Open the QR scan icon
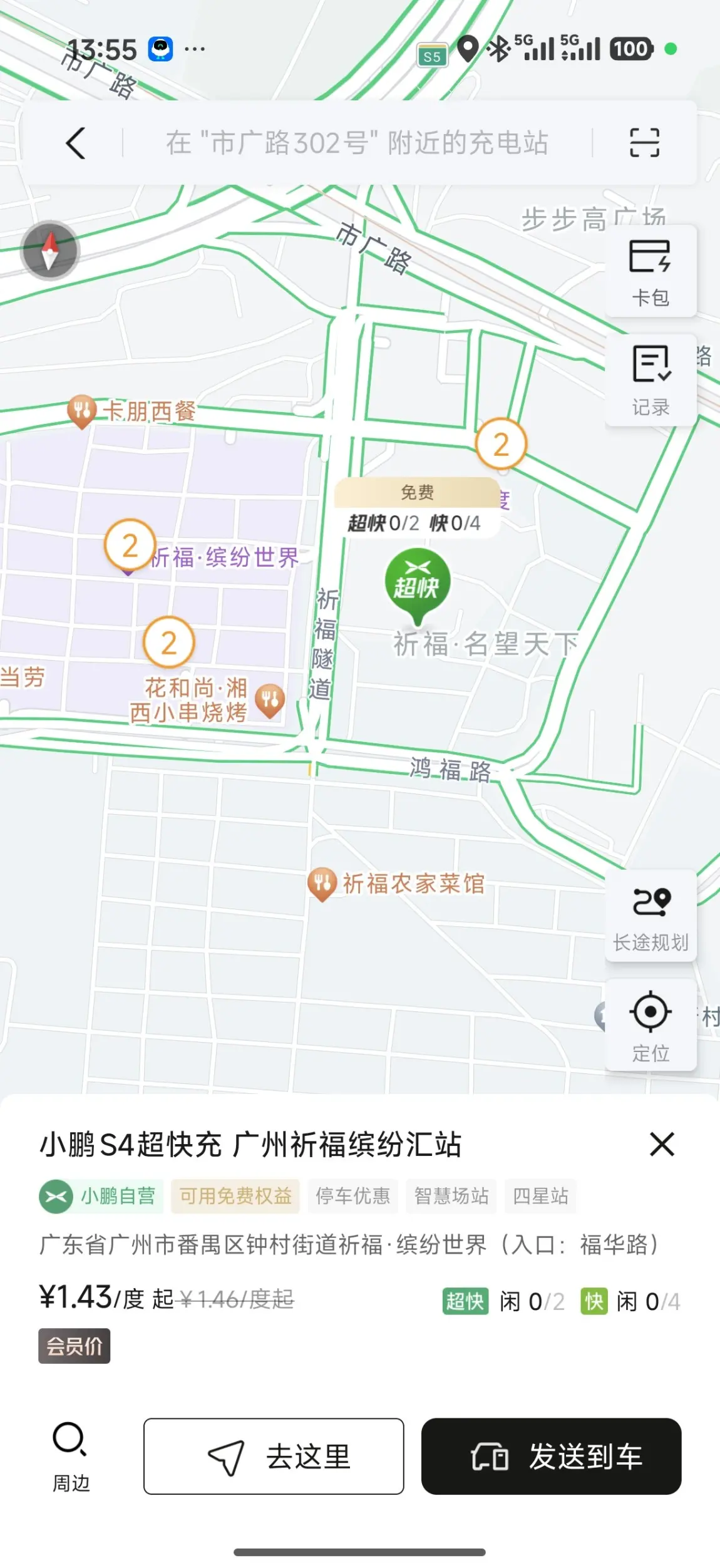 coord(644,143)
